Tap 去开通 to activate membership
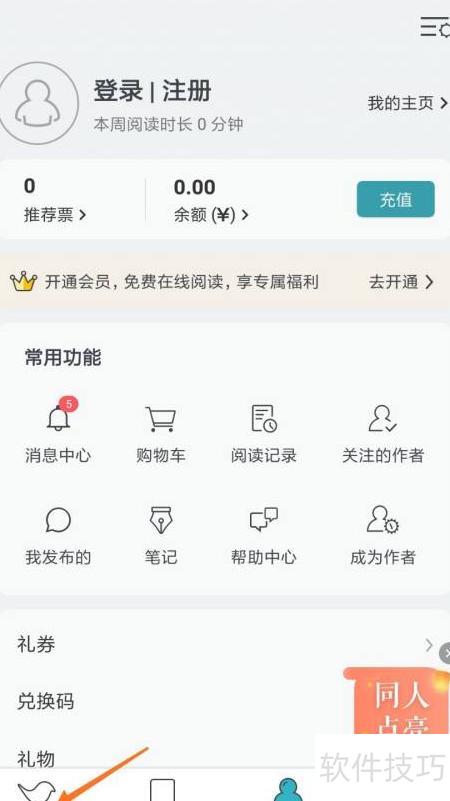 401,281
